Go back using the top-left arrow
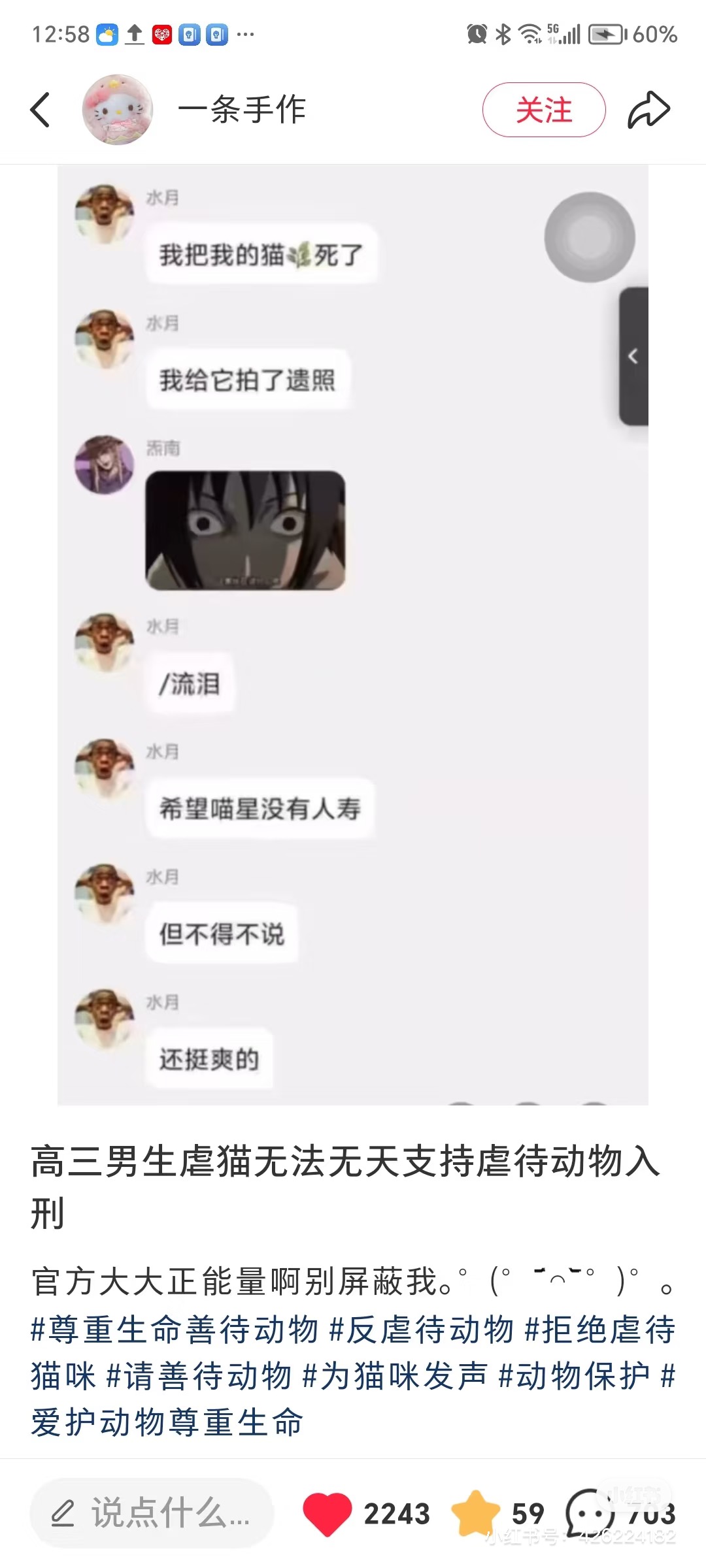 pos(41,110)
